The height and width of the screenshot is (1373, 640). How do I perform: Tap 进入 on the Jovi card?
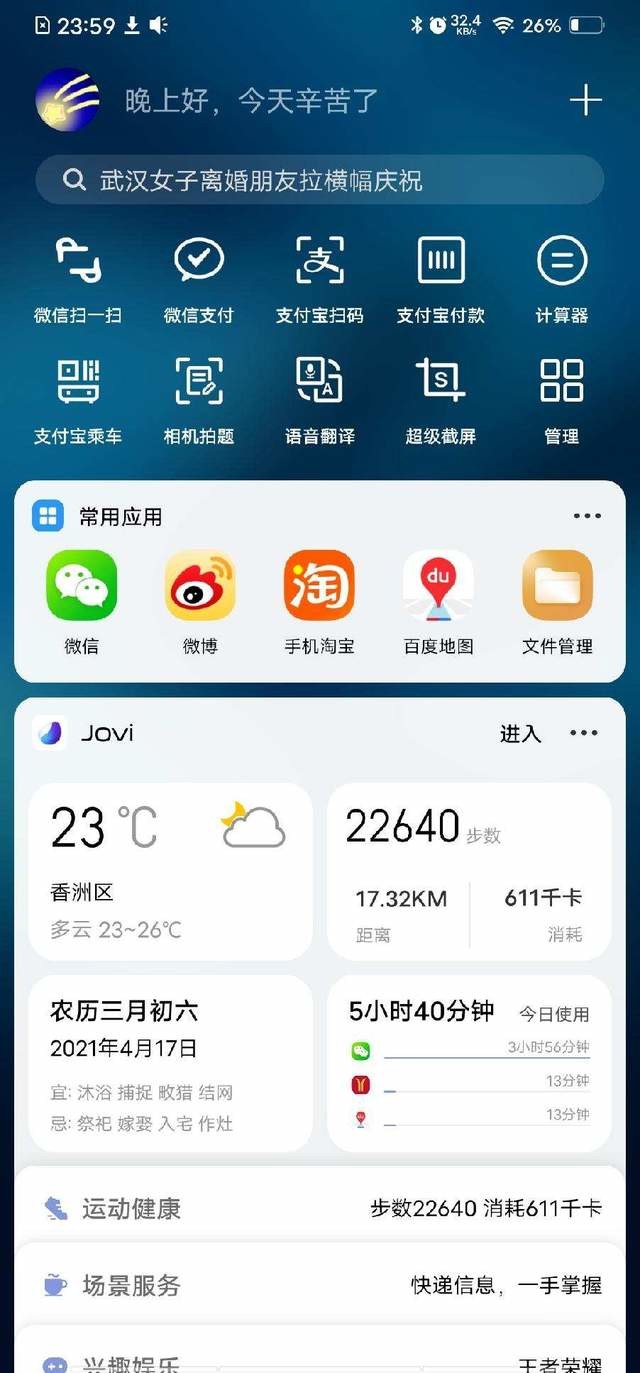click(x=520, y=734)
